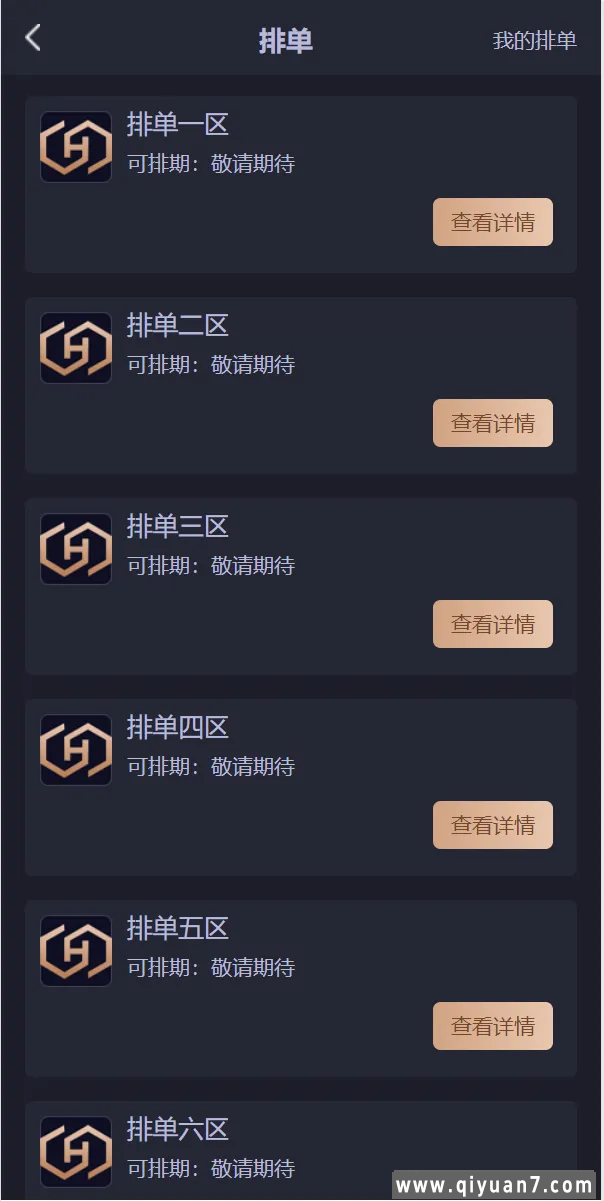Tap 查看详情 for 排单一区

492,222
